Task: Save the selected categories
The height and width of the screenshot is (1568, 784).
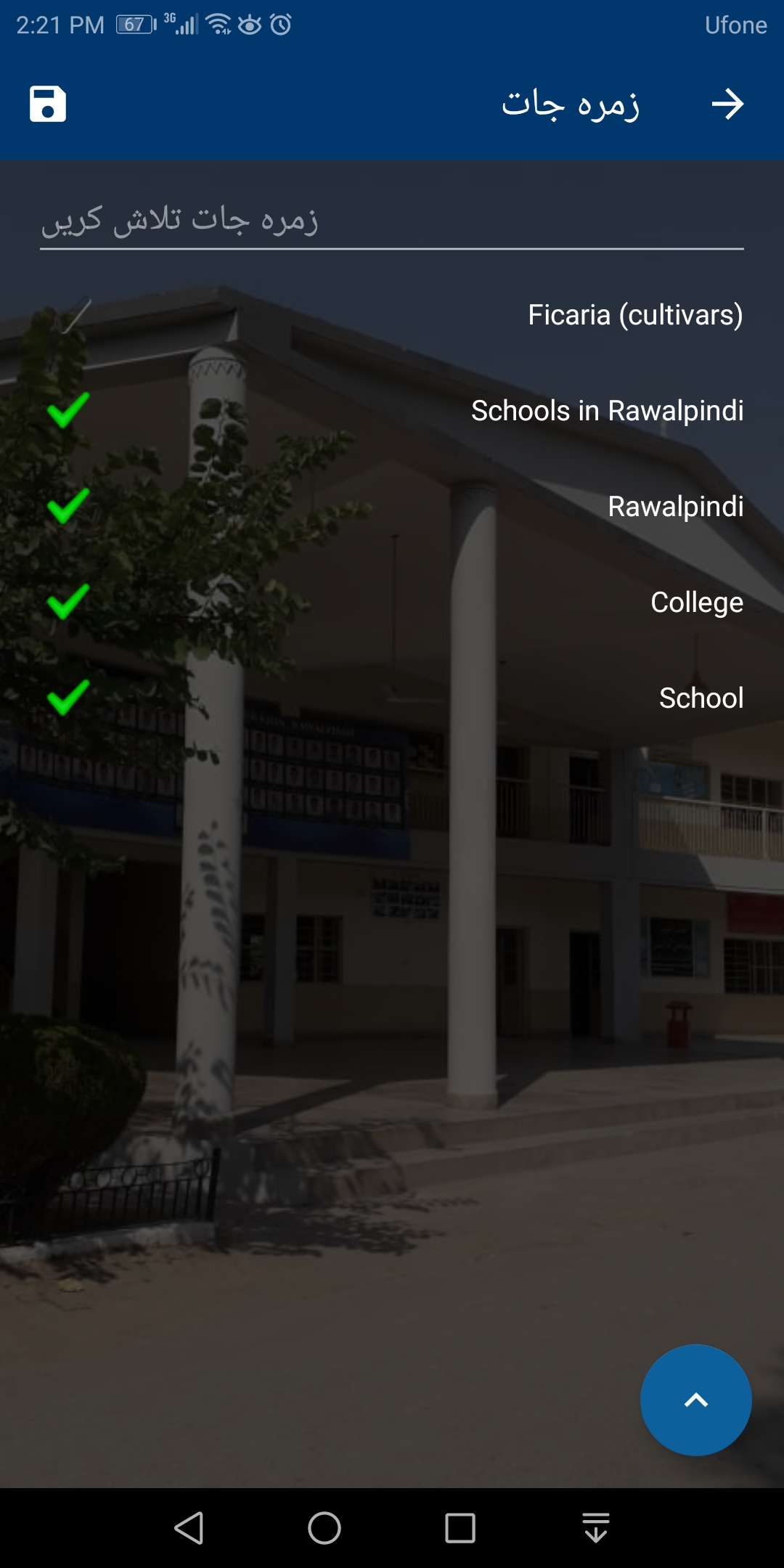Action: pos(48,104)
